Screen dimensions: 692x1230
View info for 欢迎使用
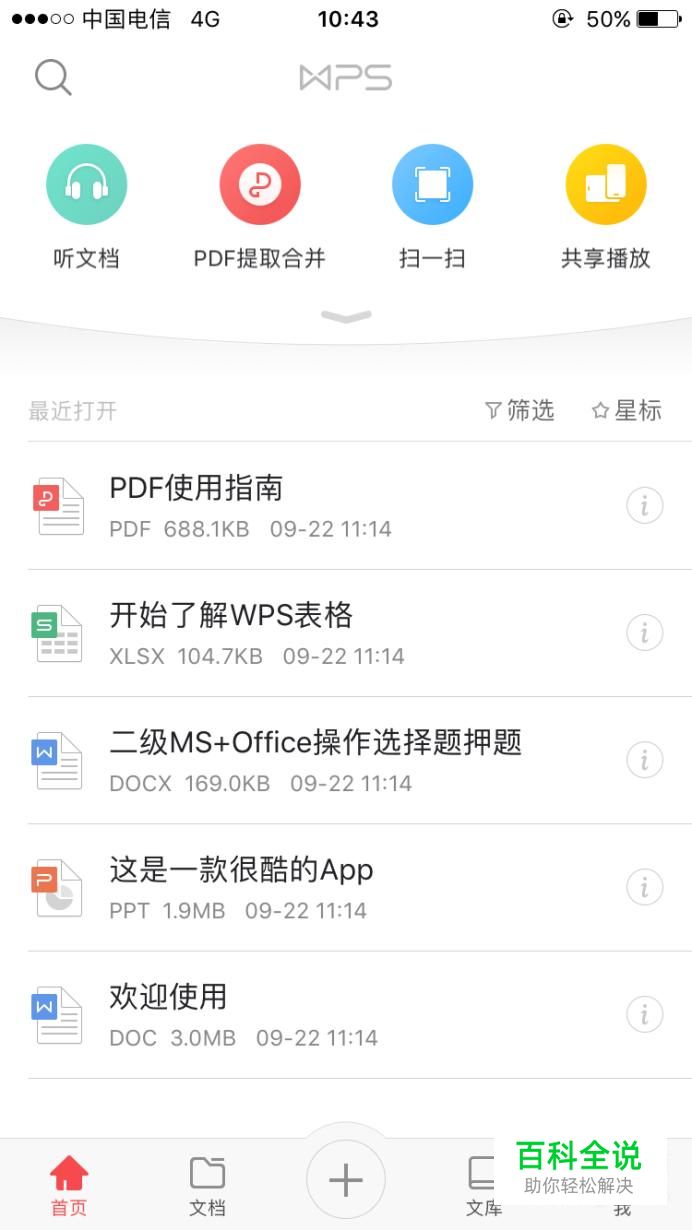[645, 1014]
